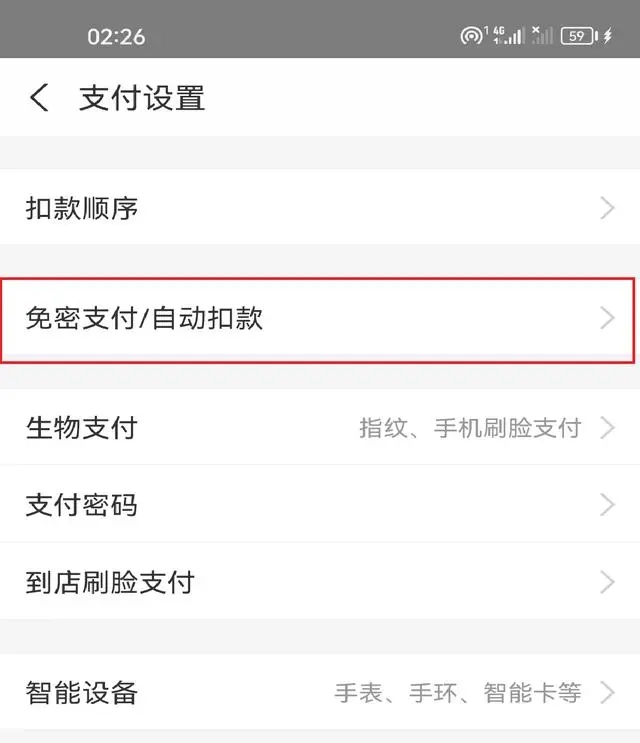Open 智能设备 settings
640x743 pixels.
[320, 692]
